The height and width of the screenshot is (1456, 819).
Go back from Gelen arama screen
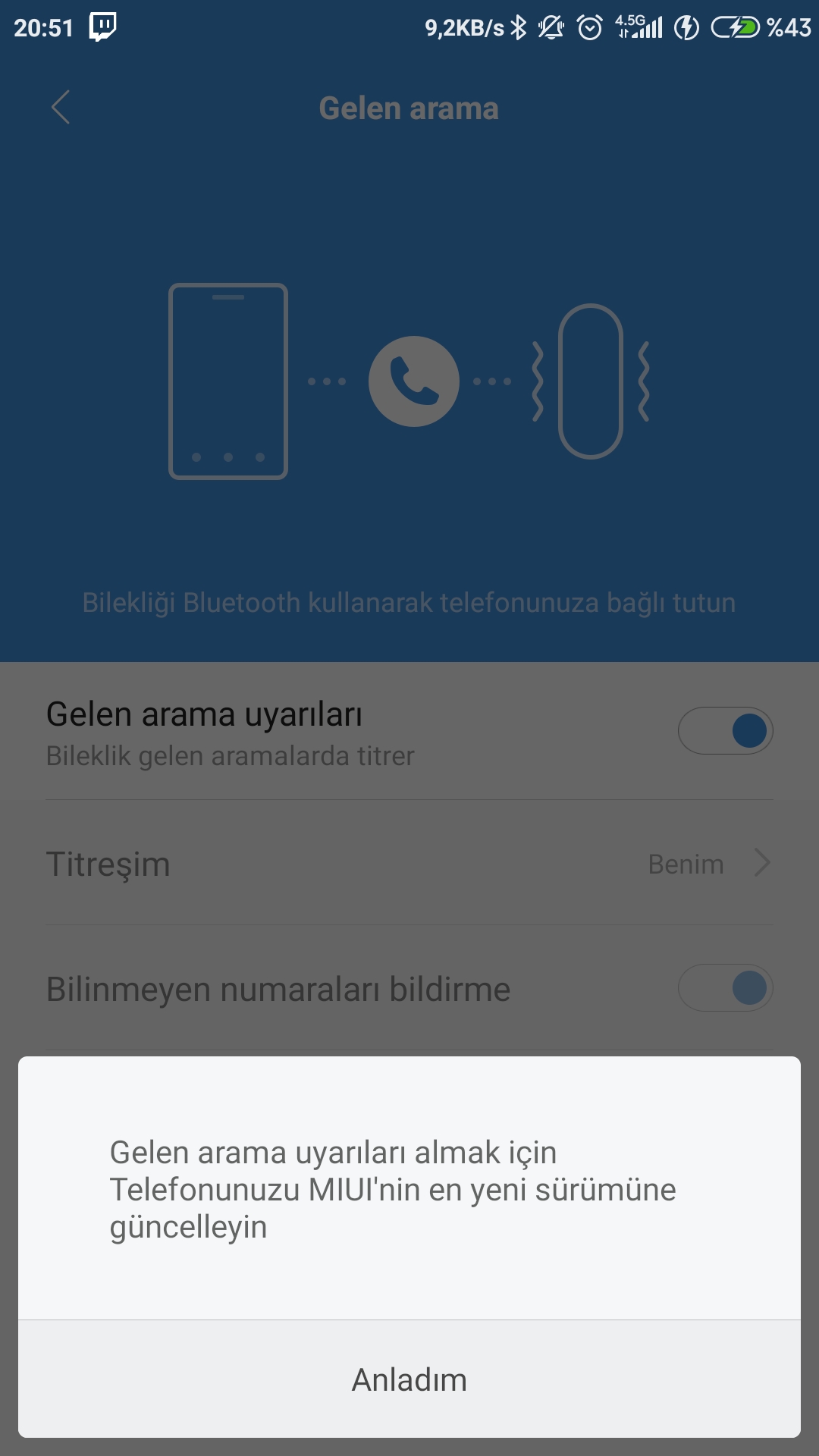pyautogui.click(x=61, y=107)
